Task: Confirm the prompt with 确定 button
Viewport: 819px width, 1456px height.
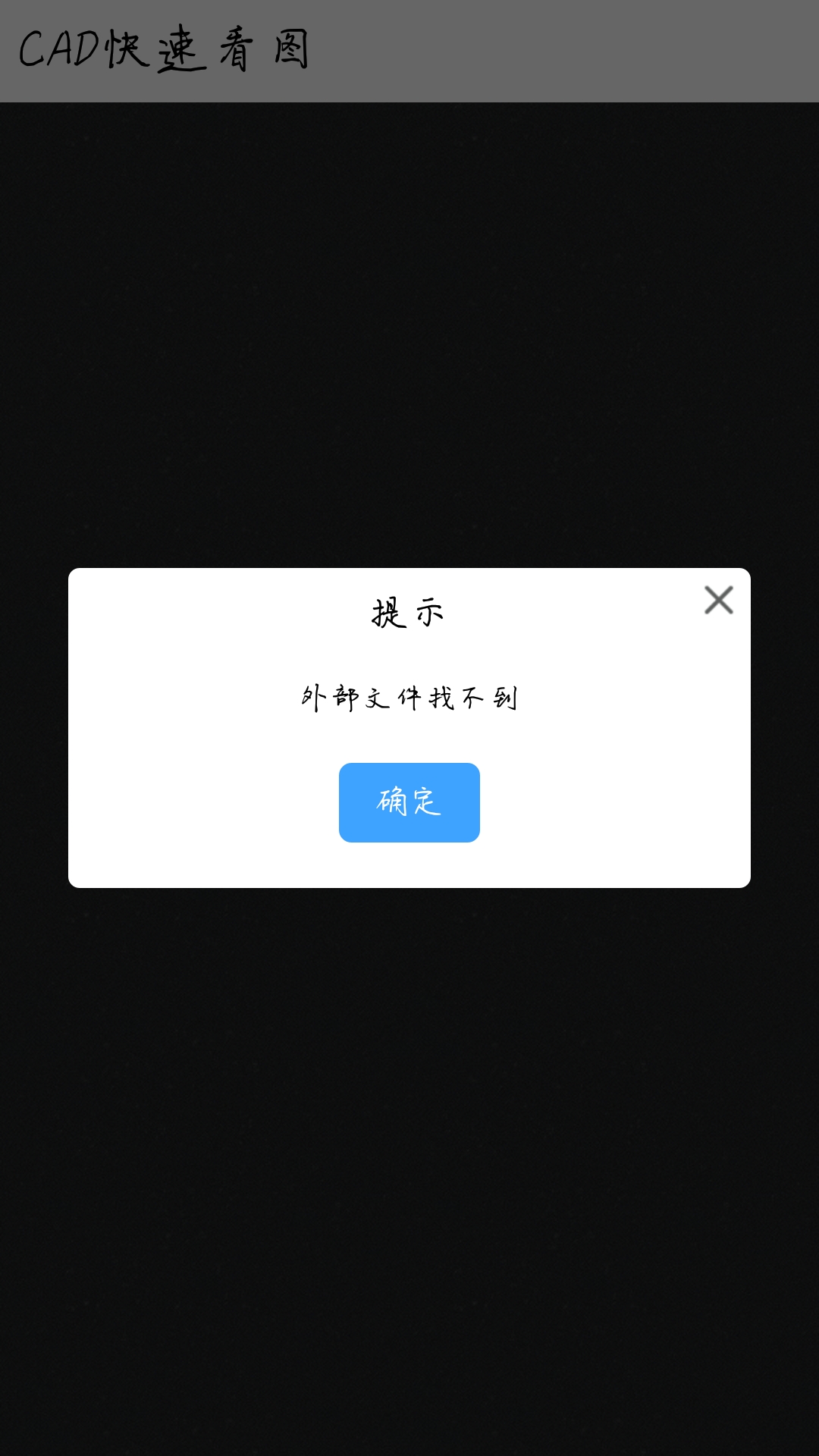Action: coord(409,802)
